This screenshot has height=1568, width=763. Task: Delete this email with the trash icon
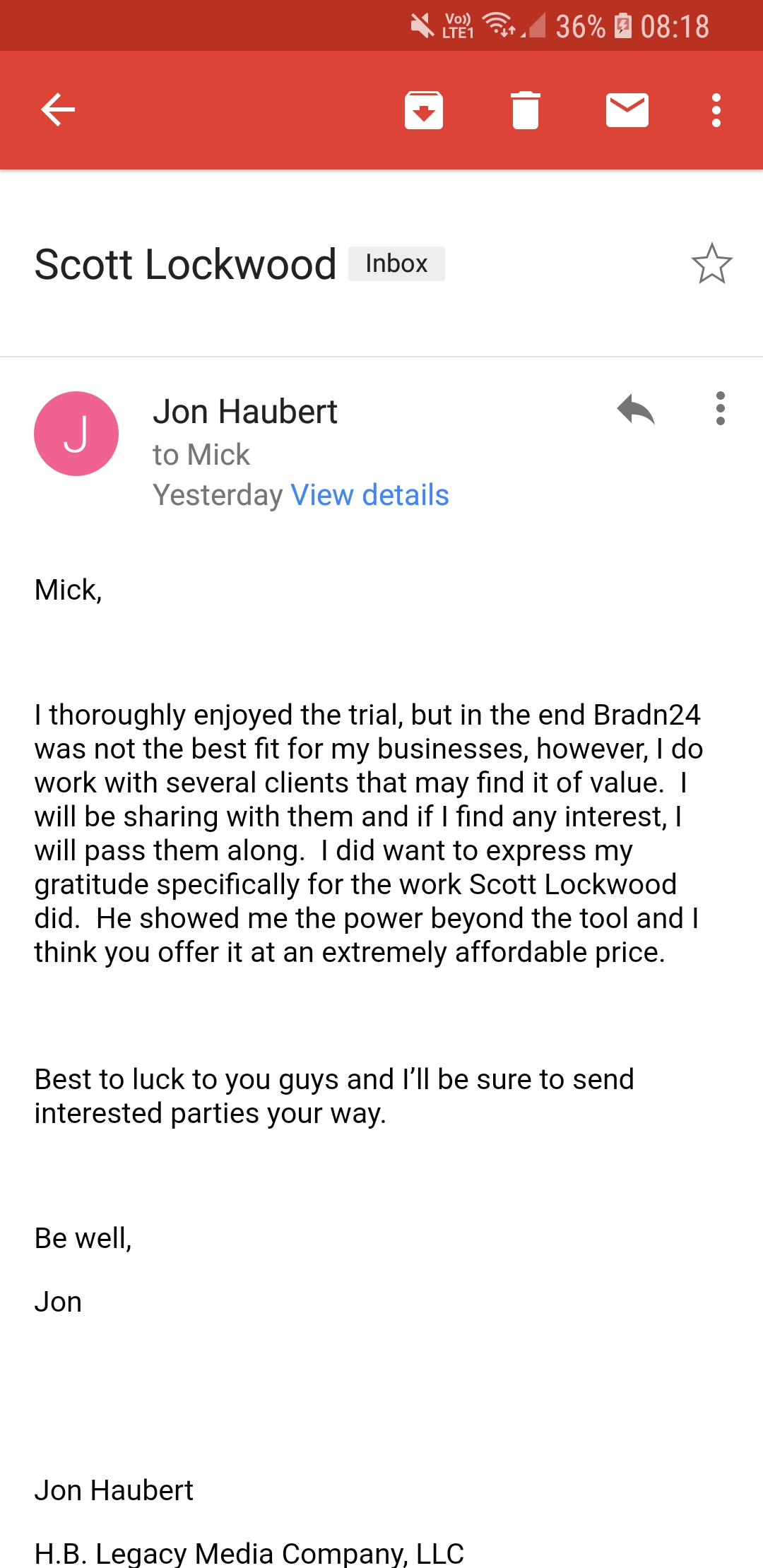(x=526, y=110)
